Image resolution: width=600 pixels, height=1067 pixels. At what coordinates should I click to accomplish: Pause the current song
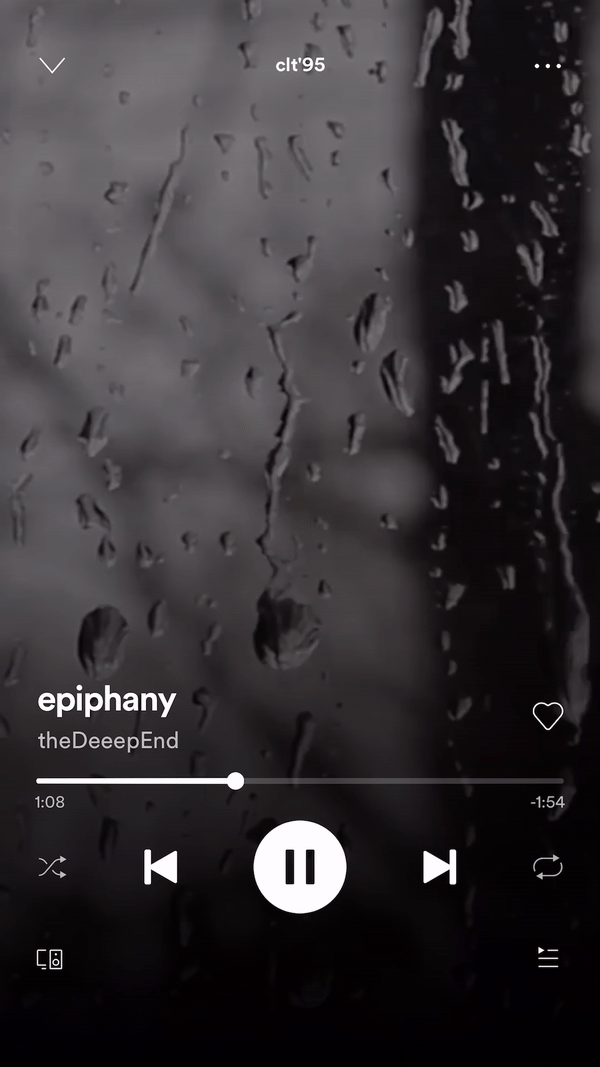tap(300, 867)
